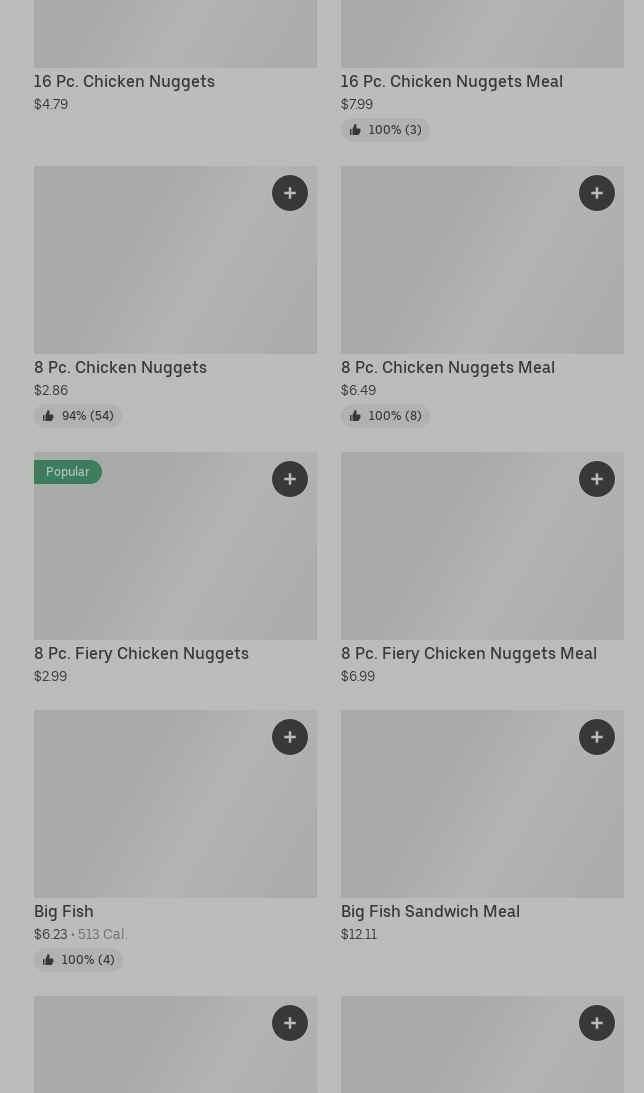644x1093 pixels.
Task: View 8 Pc. Chicken Nuggets details
Action: coord(121,367)
